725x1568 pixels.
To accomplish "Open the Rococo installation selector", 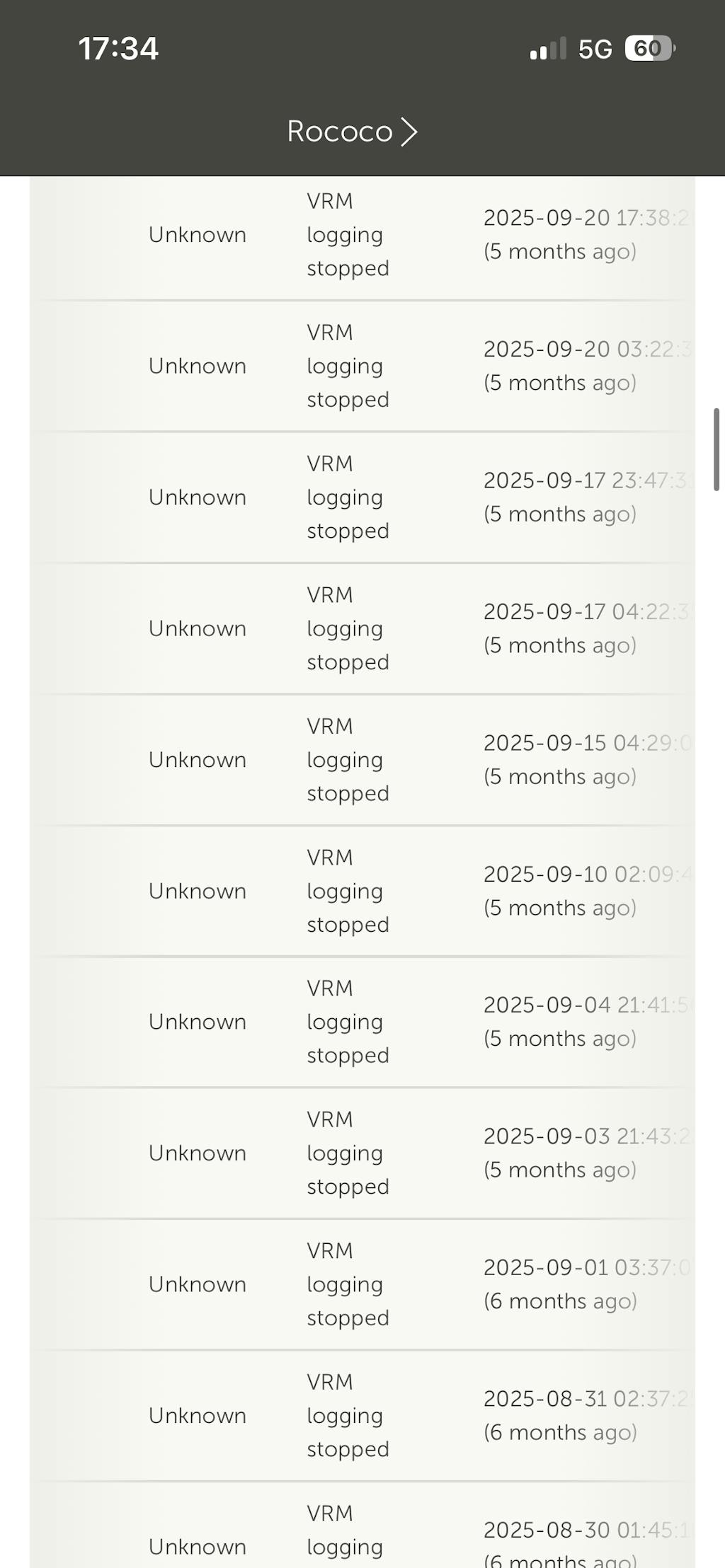I will coord(352,132).
